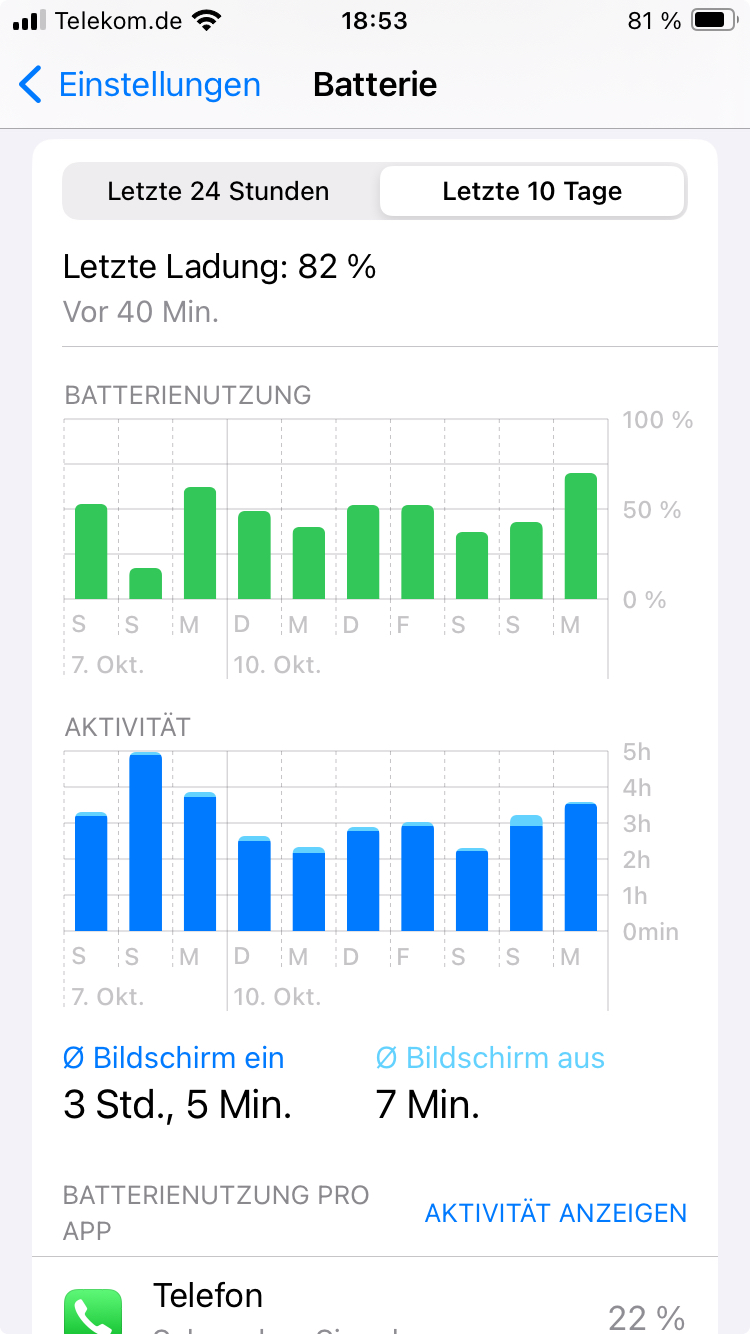Tap Aktivität anzeigen link
The height and width of the screenshot is (1334, 750).
(x=555, y=1213)
